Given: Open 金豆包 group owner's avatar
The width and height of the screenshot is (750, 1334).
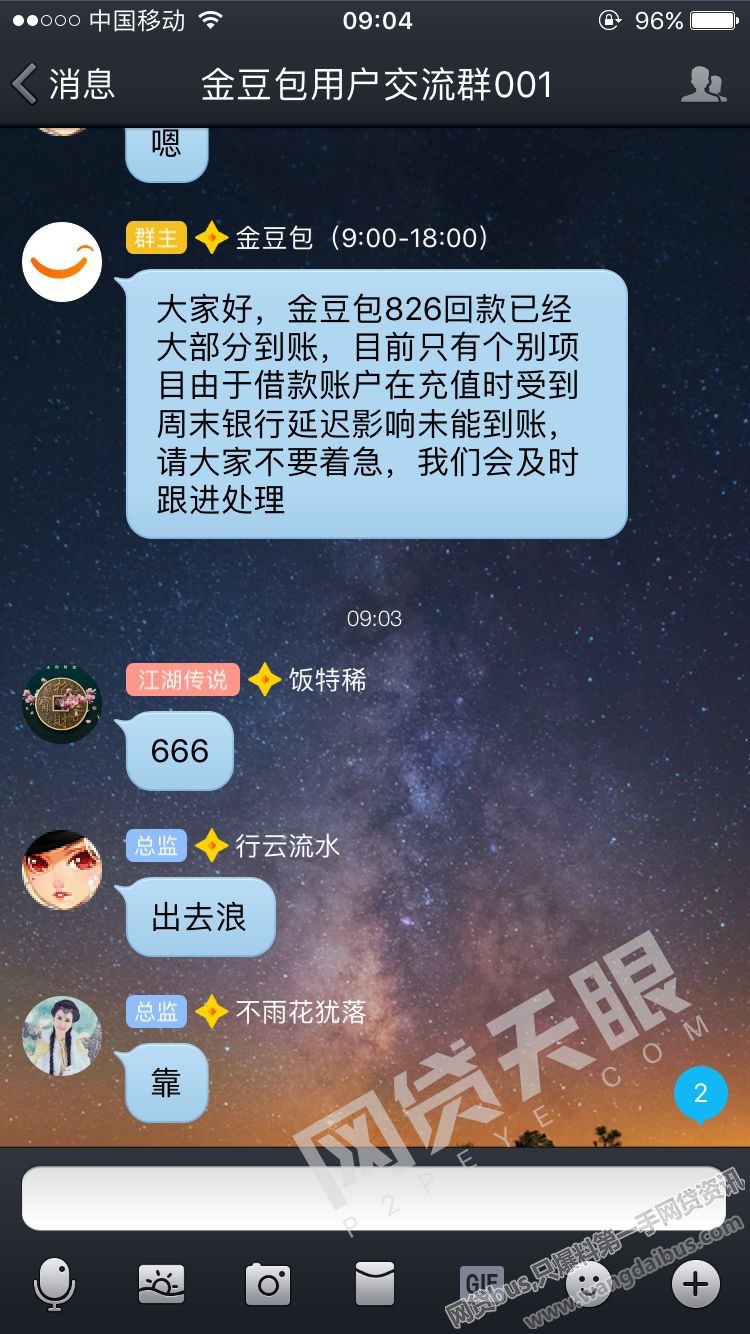Looking at the screenshot, I should coord(62,262).
